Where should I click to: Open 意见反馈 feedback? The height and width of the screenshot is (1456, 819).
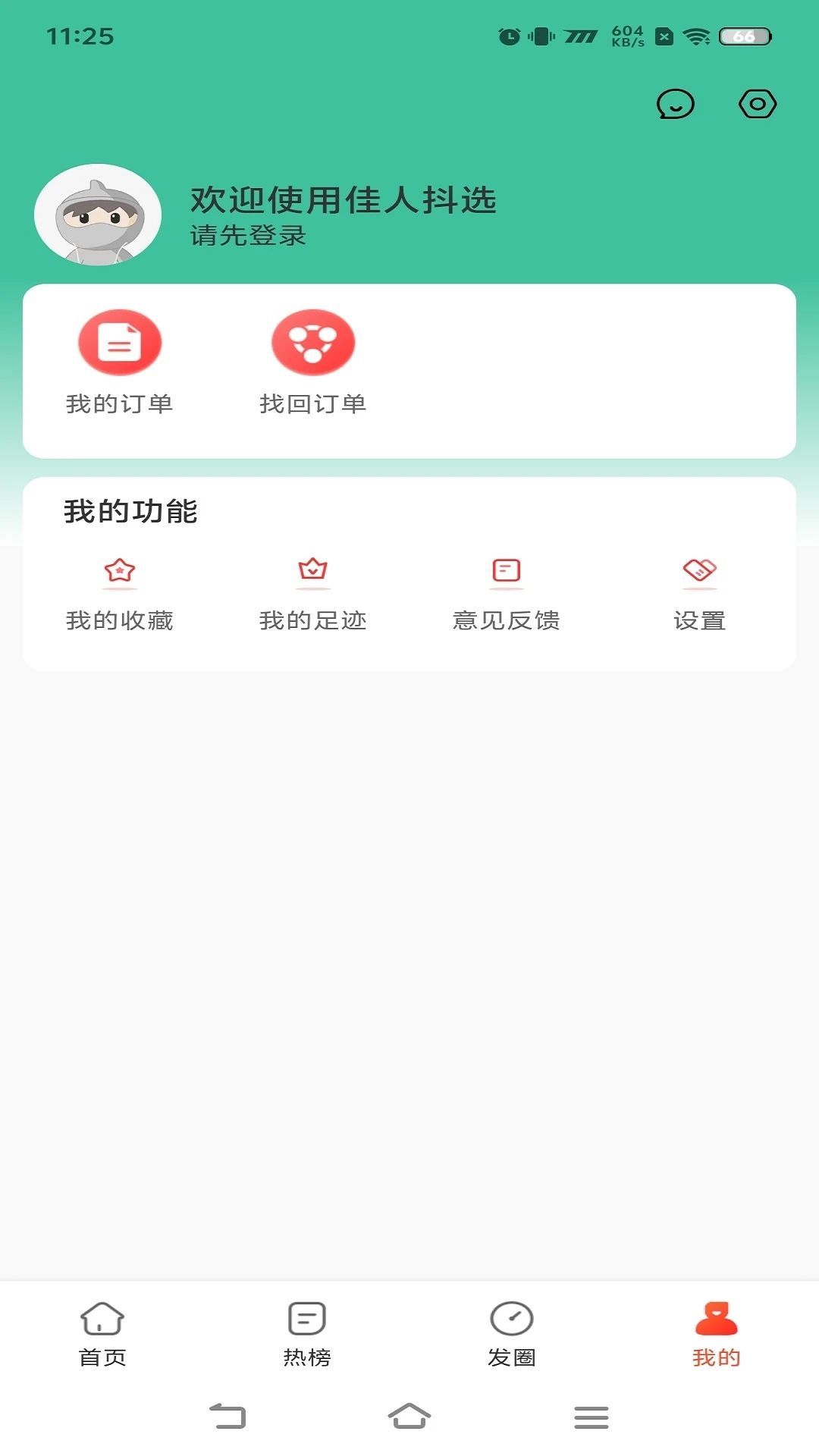coord(507,595)
